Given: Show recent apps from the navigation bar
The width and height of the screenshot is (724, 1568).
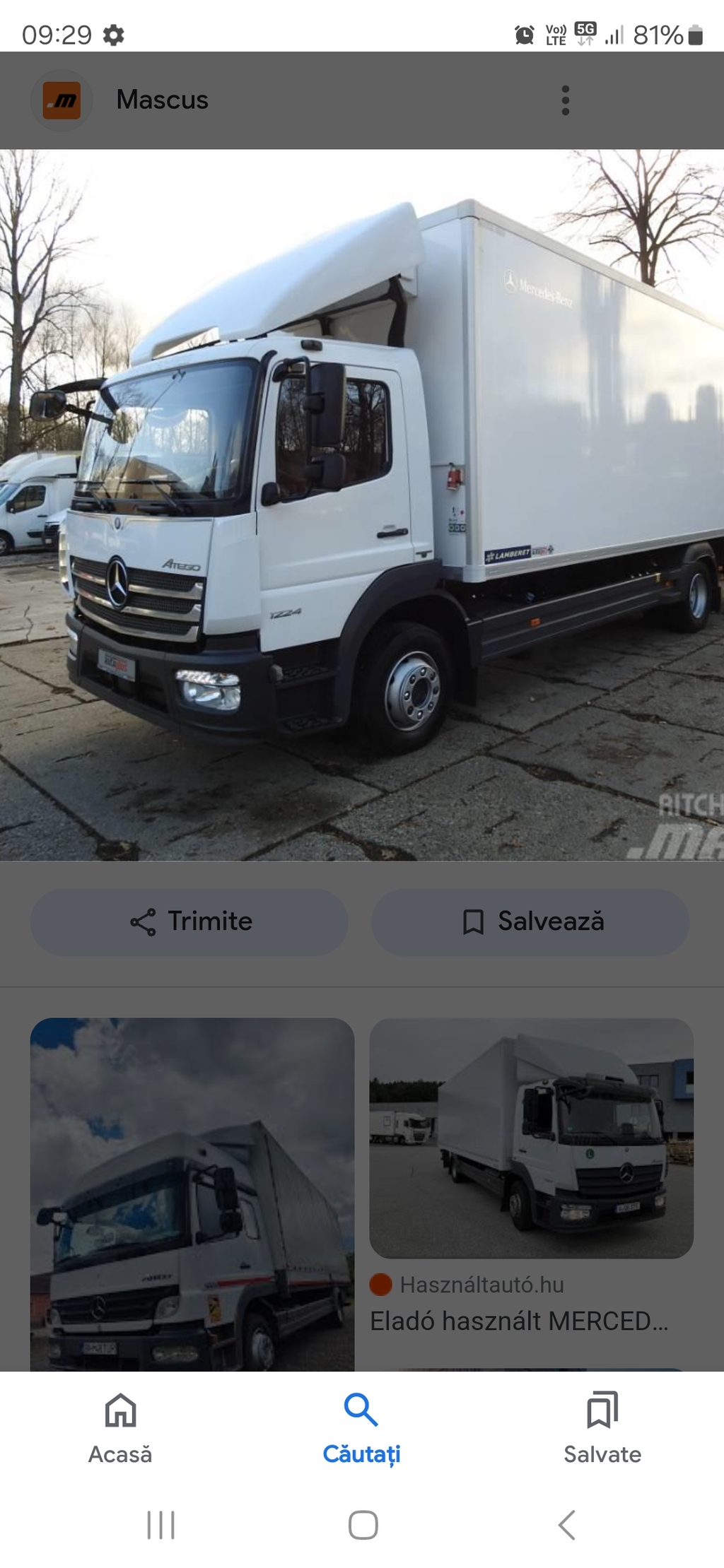Looking at the screenshot, I should tap(160, 1525).
